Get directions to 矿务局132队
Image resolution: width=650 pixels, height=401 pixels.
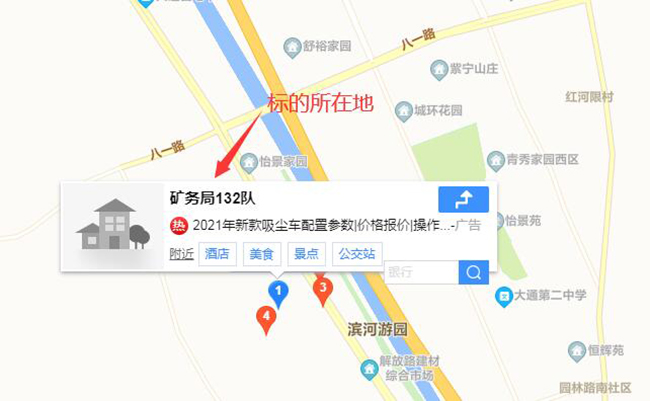click(x=463, y=199)
